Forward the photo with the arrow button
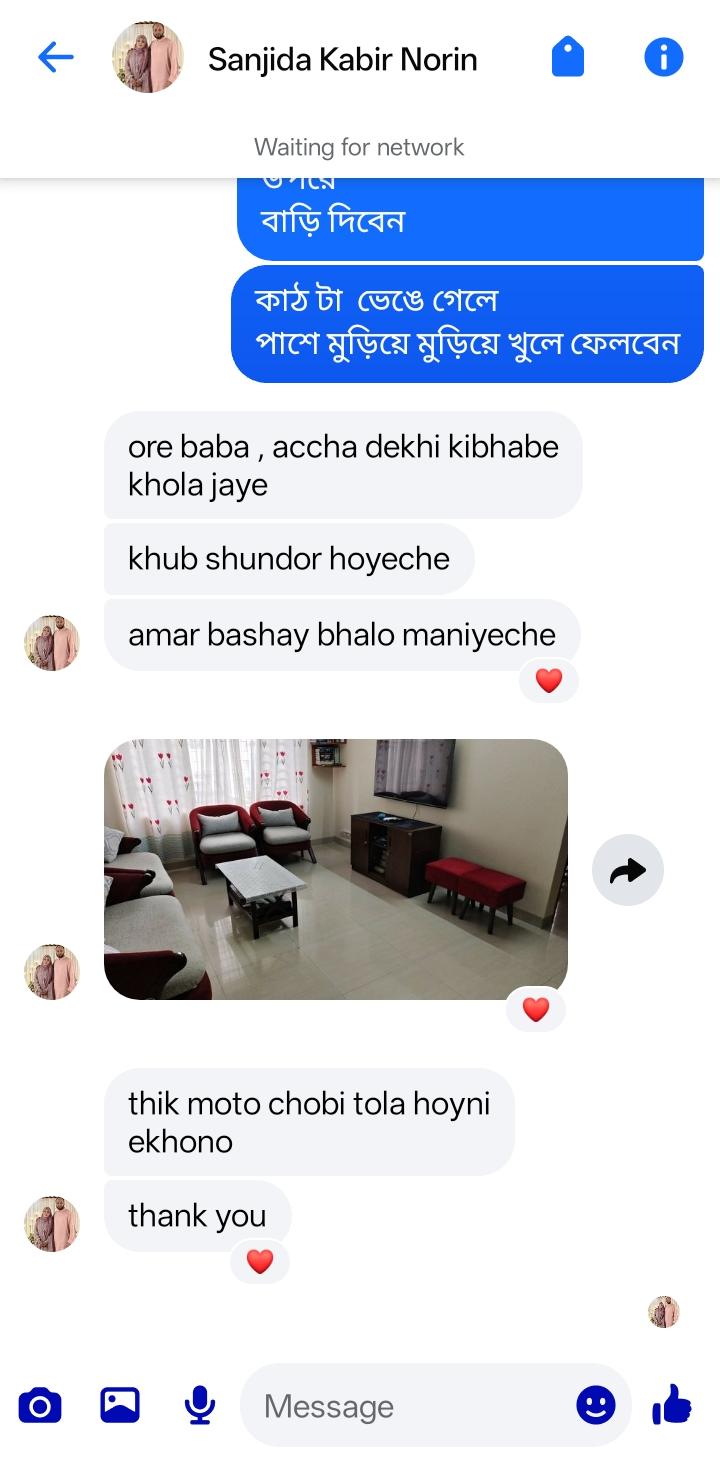This screenshot has width=720, height=1462. [x=628, y=870]
